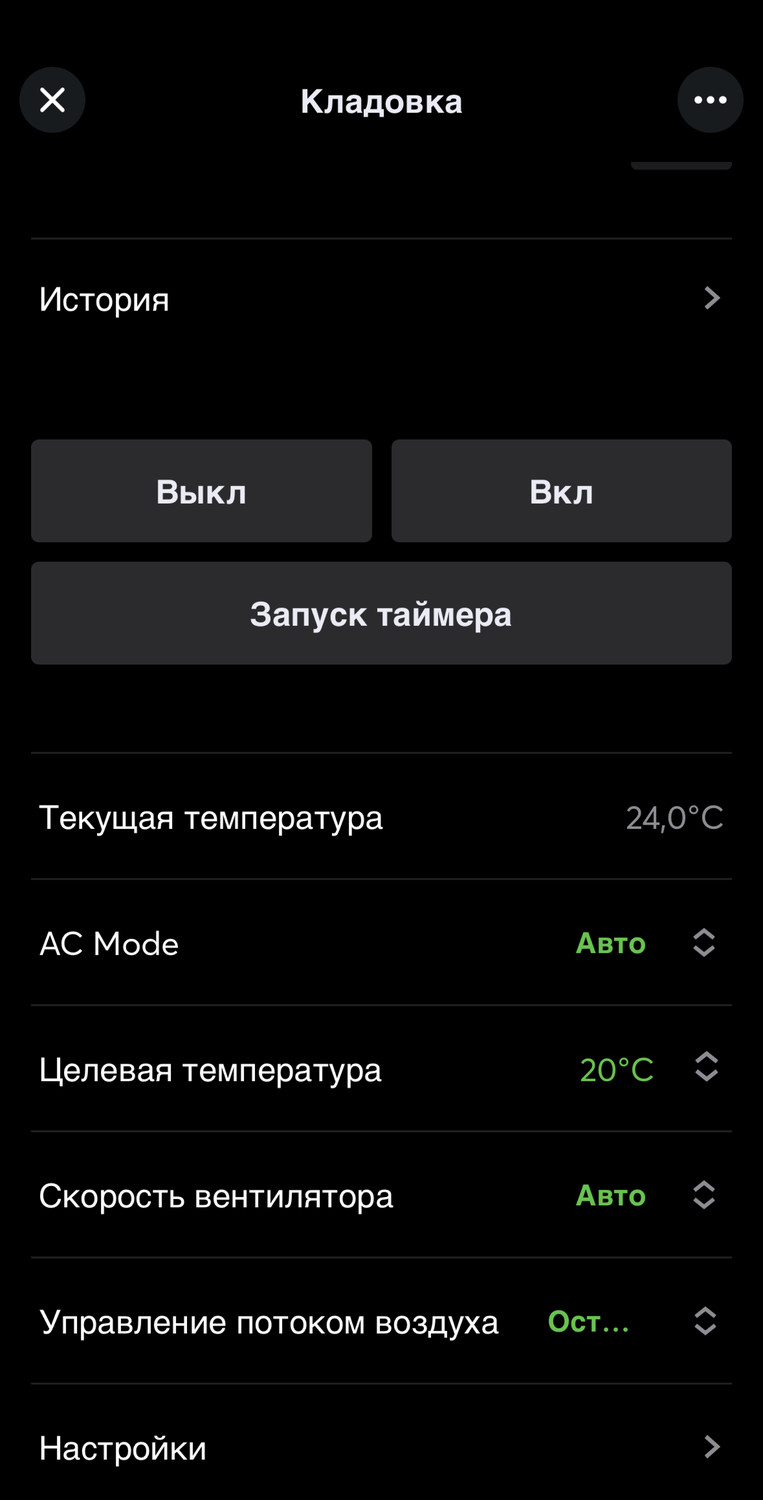Expand Управление потоком воздуха options
Viewport: 763px width, 1500px height.
[704, 1321]
